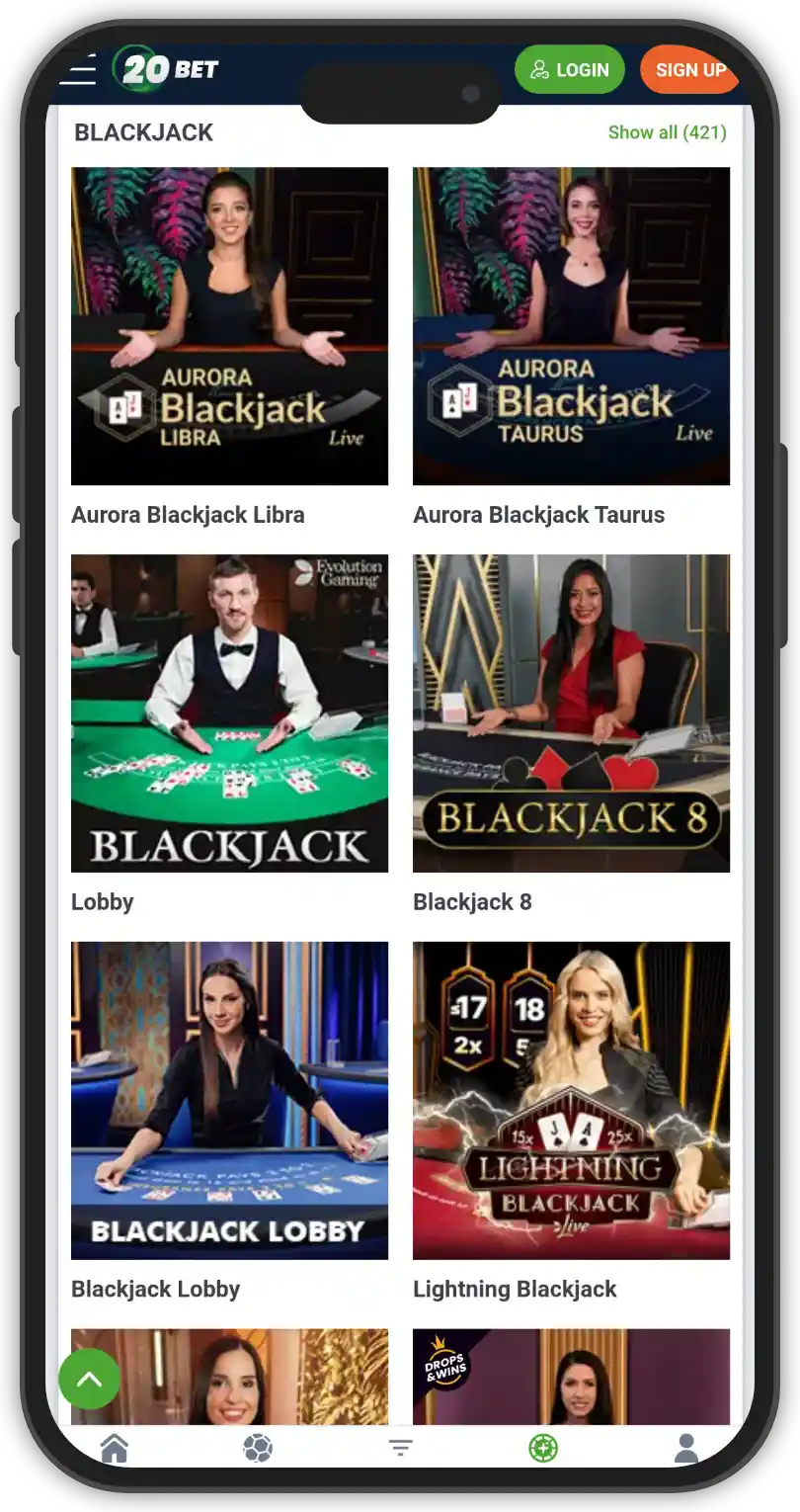Open the Drops & Wins game tile
Image resolution: width=800 pixels, height=1512 pixels.
click(571, 1378)
